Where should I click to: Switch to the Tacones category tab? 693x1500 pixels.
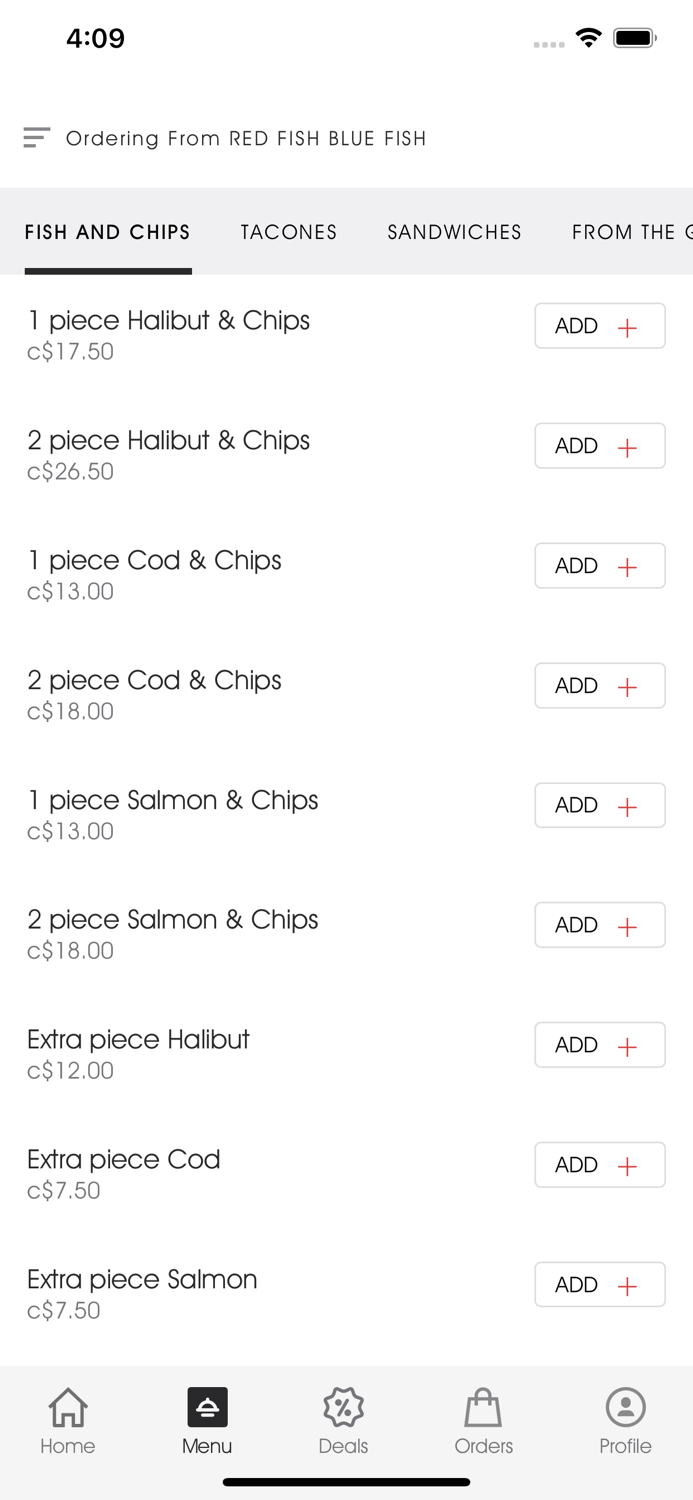click(289, 232)
